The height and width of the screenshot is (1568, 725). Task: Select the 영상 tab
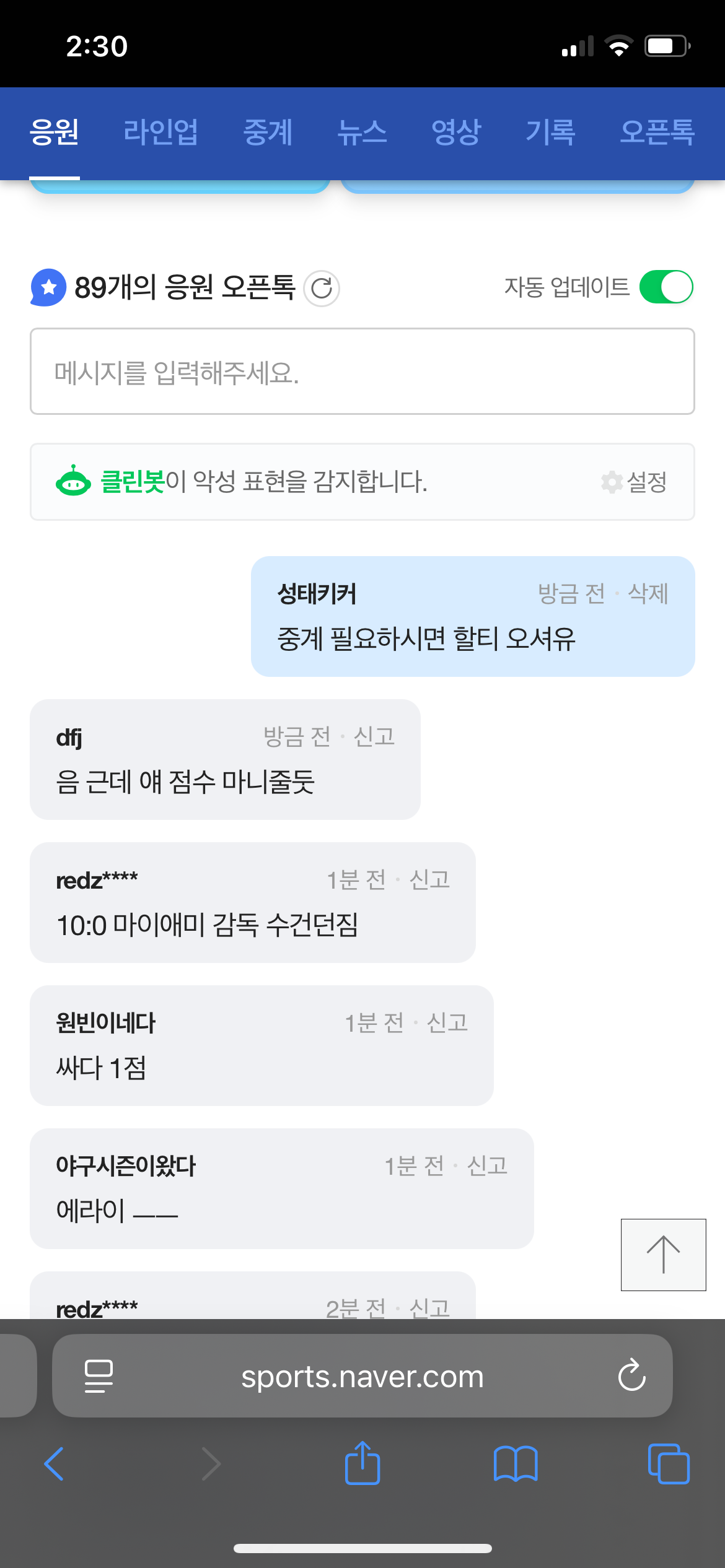456,133
